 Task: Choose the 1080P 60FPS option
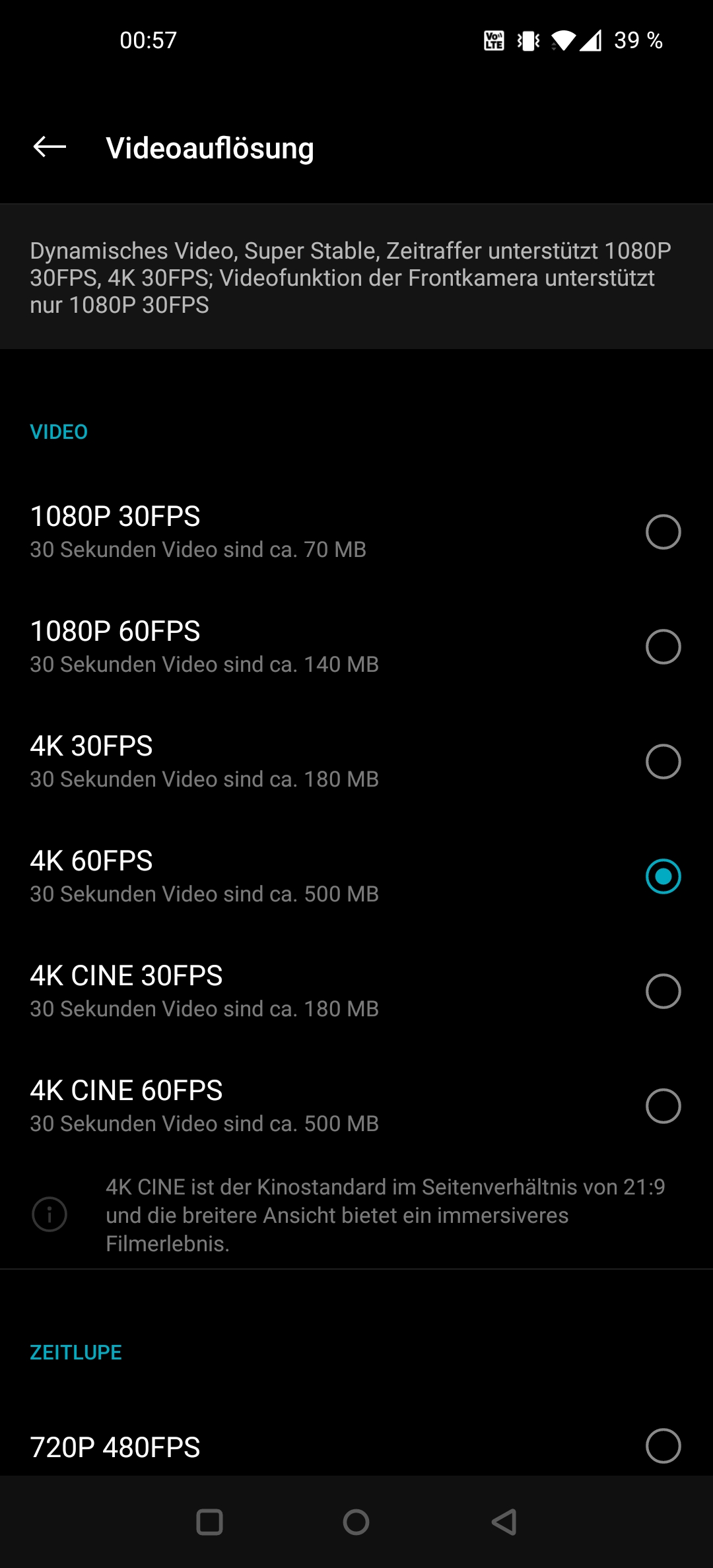[356, 647]
